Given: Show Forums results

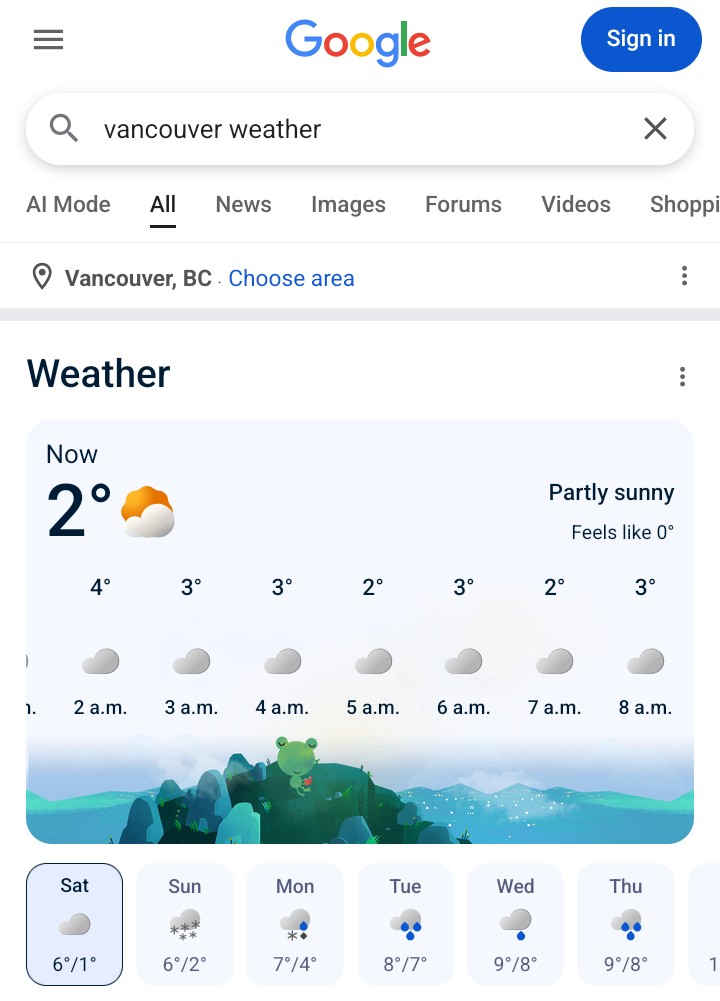Looking at the screenshot, I should [463, 205].
